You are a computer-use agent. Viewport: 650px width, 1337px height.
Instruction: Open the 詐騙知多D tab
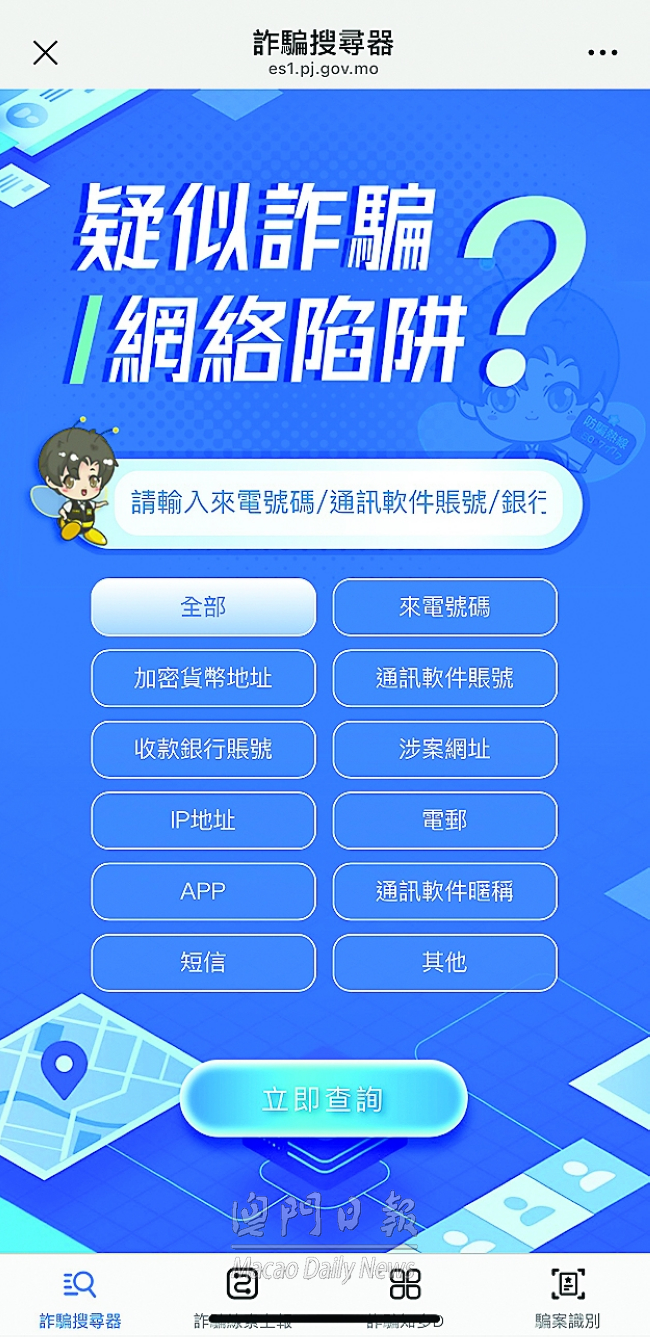tap(405, 1297)
